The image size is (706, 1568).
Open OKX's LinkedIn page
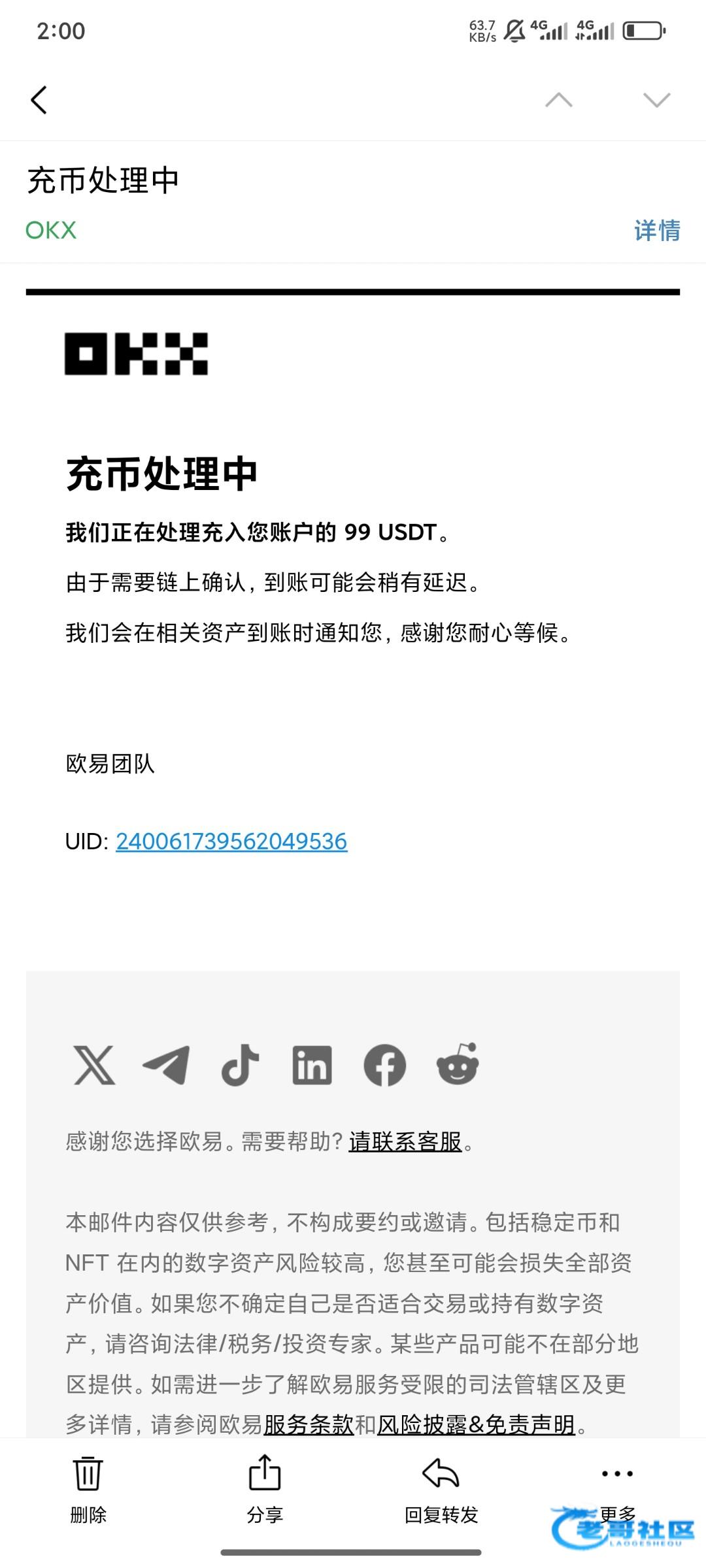(312, 1065)
